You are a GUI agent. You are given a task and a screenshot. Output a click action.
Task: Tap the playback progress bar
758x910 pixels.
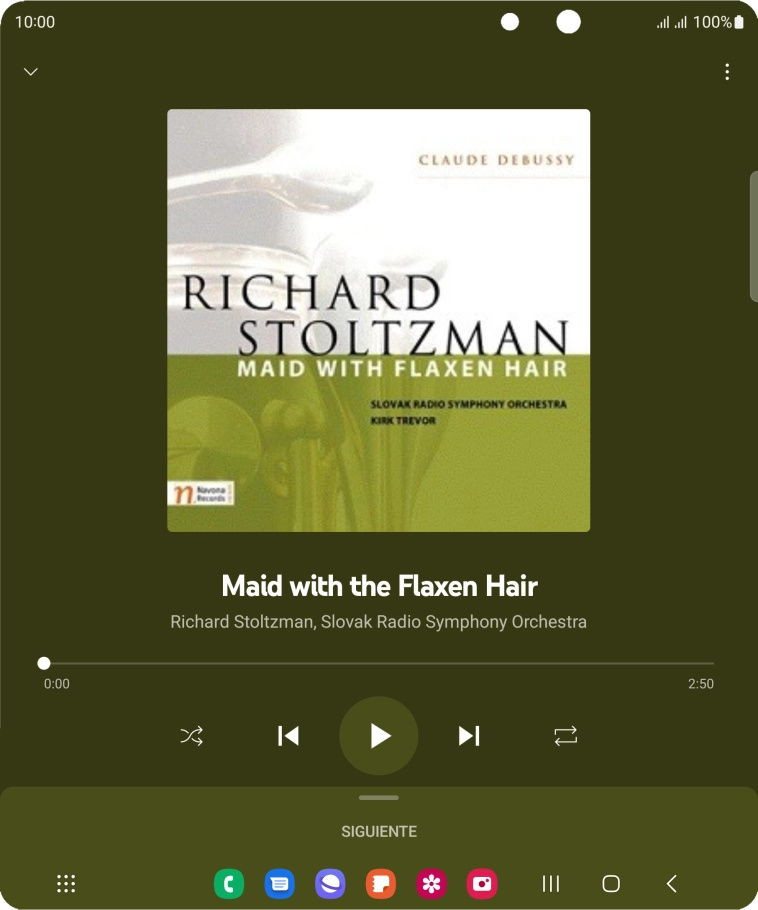click(x=378, y=663)
